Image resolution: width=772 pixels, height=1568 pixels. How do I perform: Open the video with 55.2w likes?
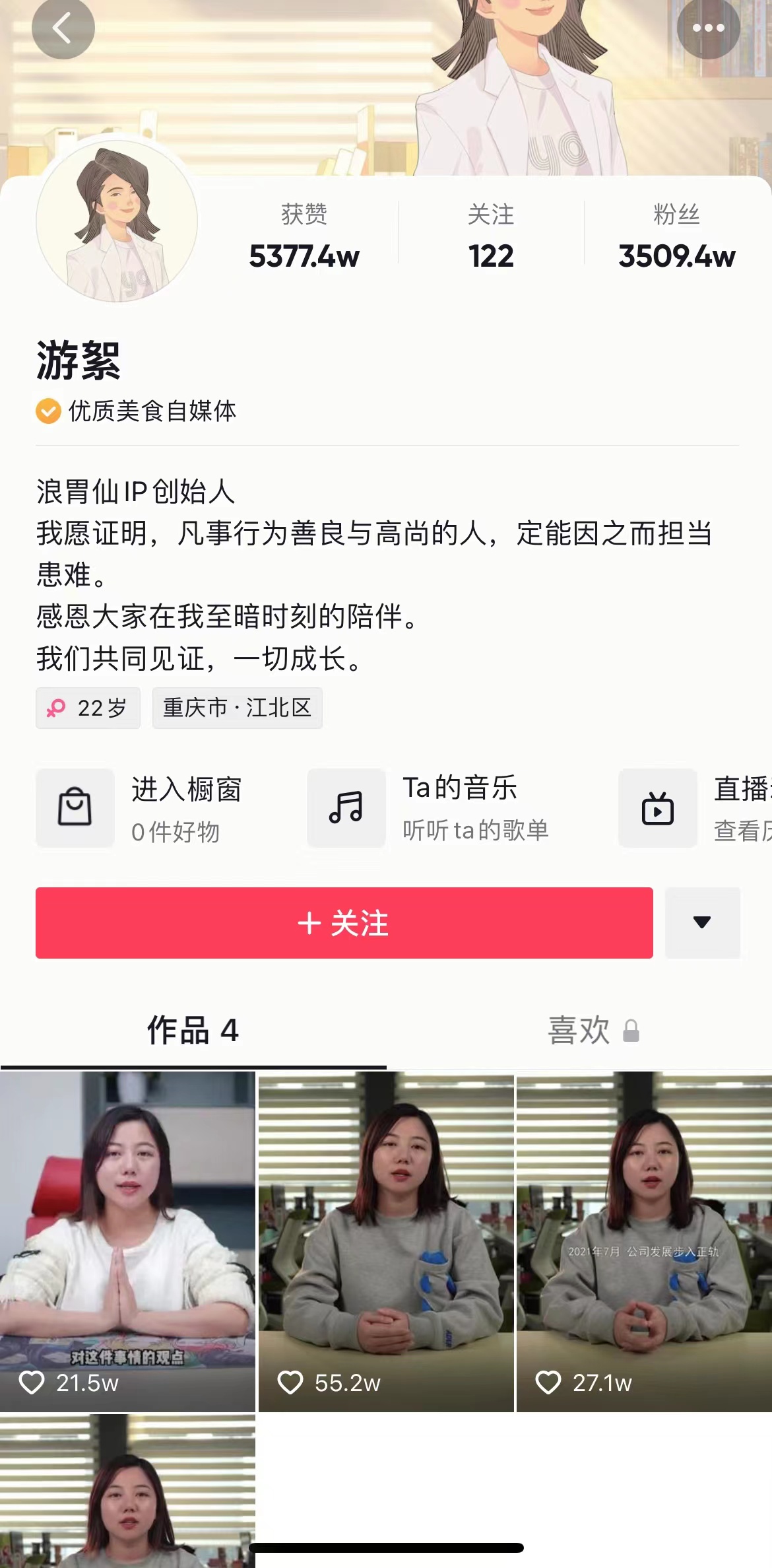(x=386, y=1240)
